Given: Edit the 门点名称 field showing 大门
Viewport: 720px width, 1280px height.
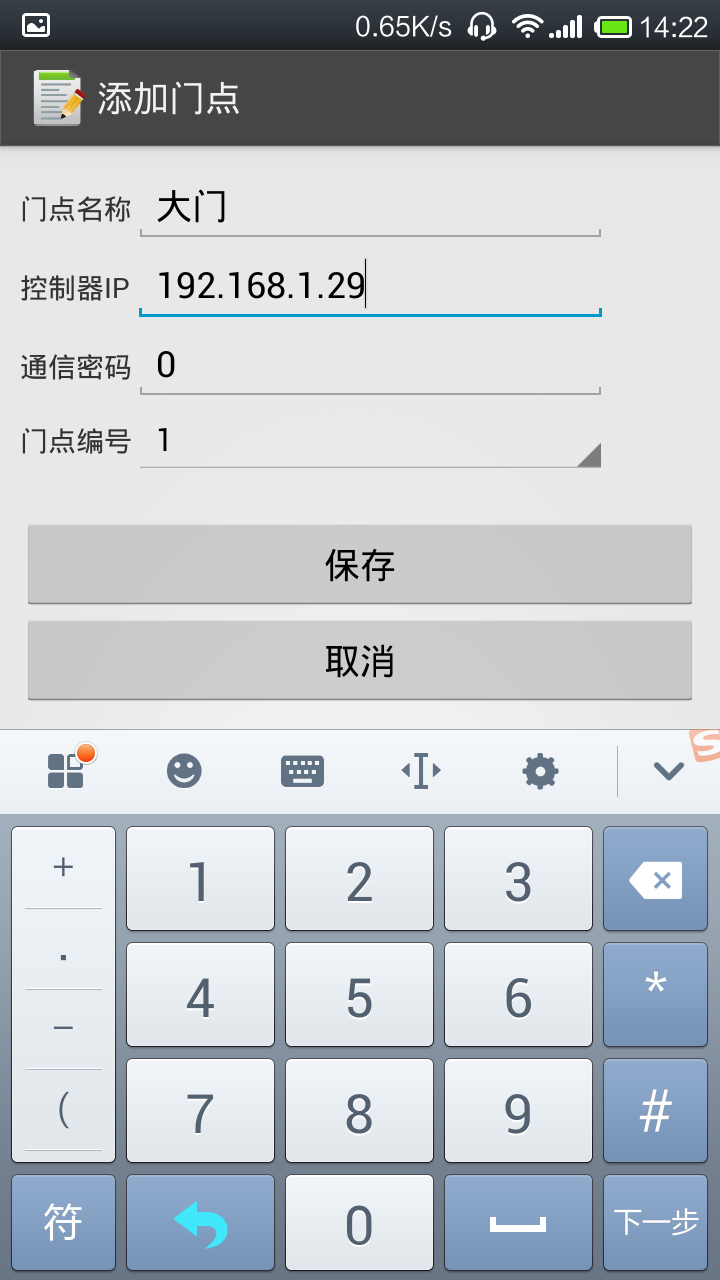Looking at the screenshot, I should point(370,208).
